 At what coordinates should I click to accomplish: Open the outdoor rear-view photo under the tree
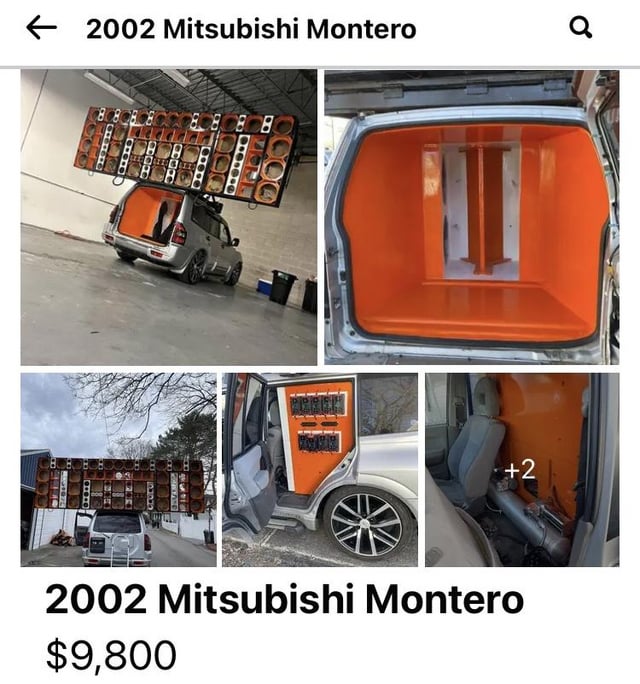click(118, 470)
